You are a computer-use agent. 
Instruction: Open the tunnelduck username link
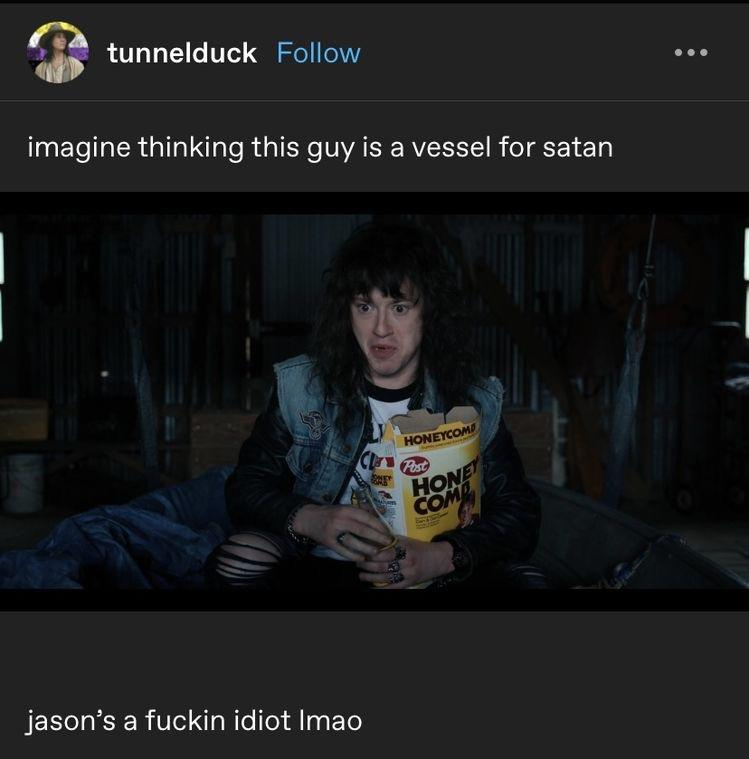182,53
